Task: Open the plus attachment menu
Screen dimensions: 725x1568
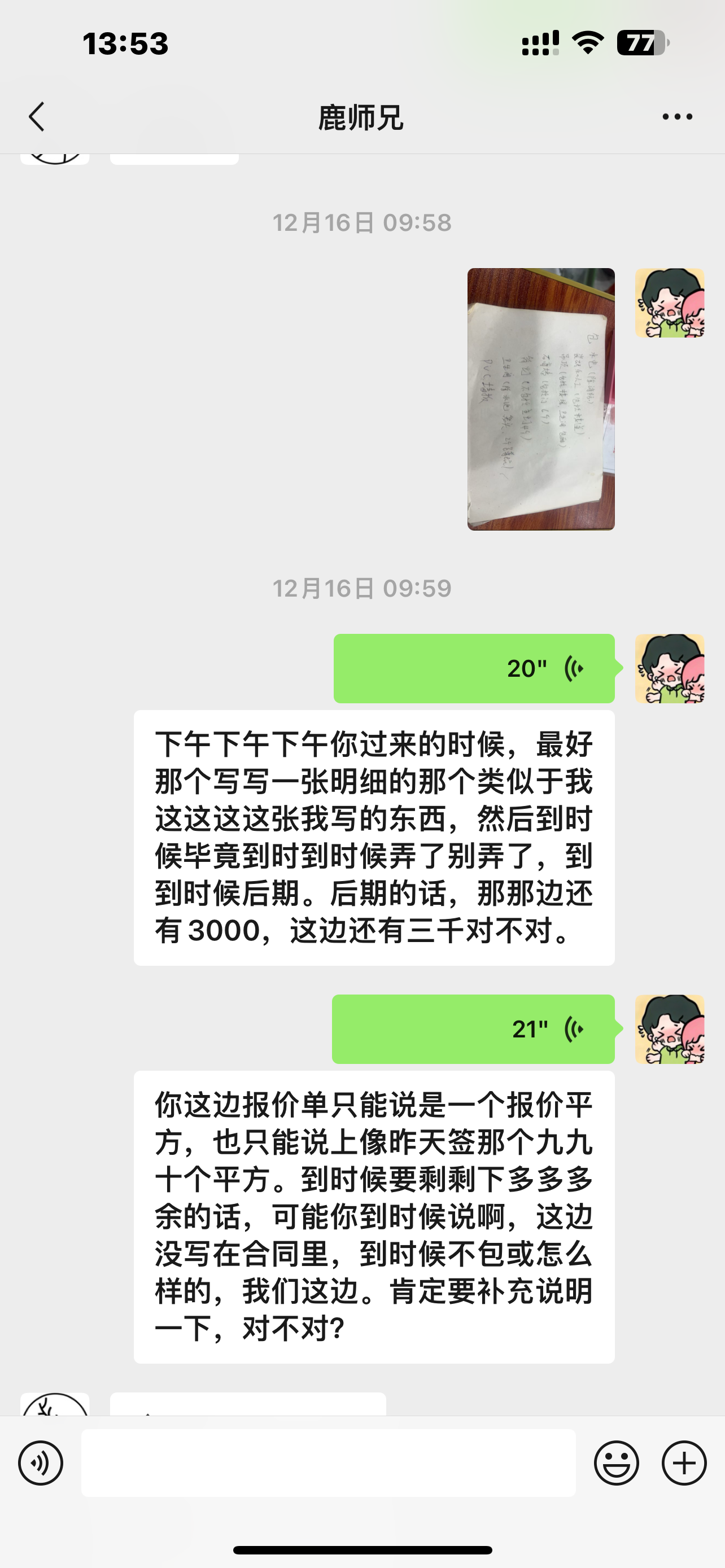Action: (x=684, y=1462)
